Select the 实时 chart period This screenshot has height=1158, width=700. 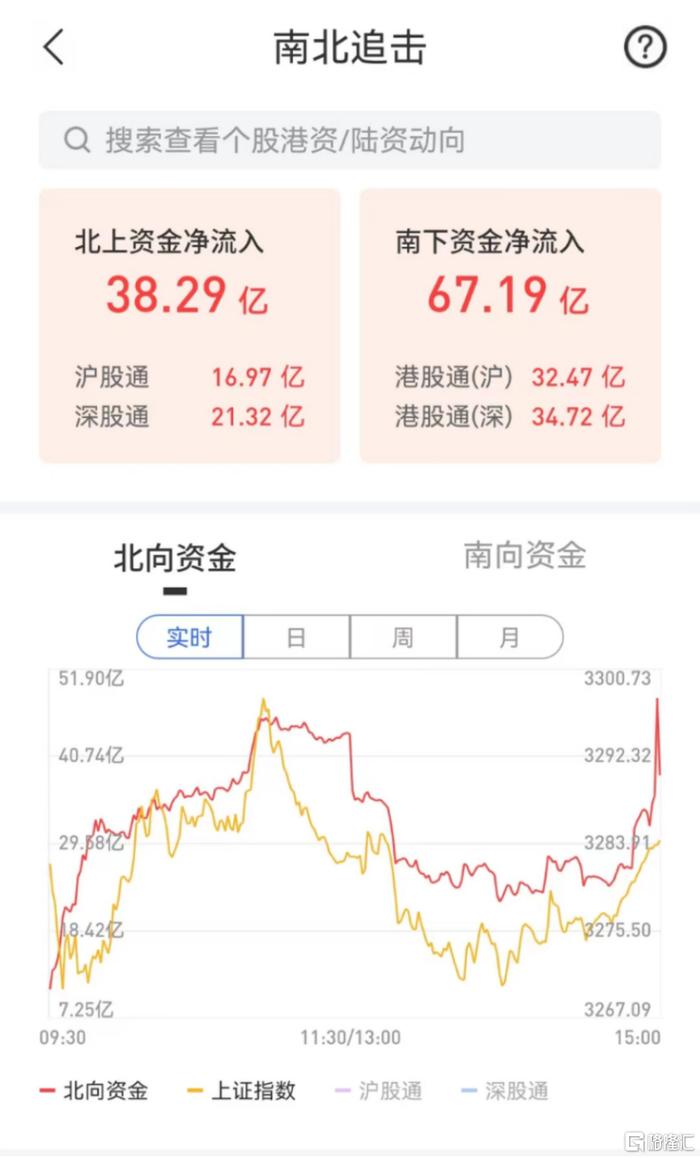(190, 637)
